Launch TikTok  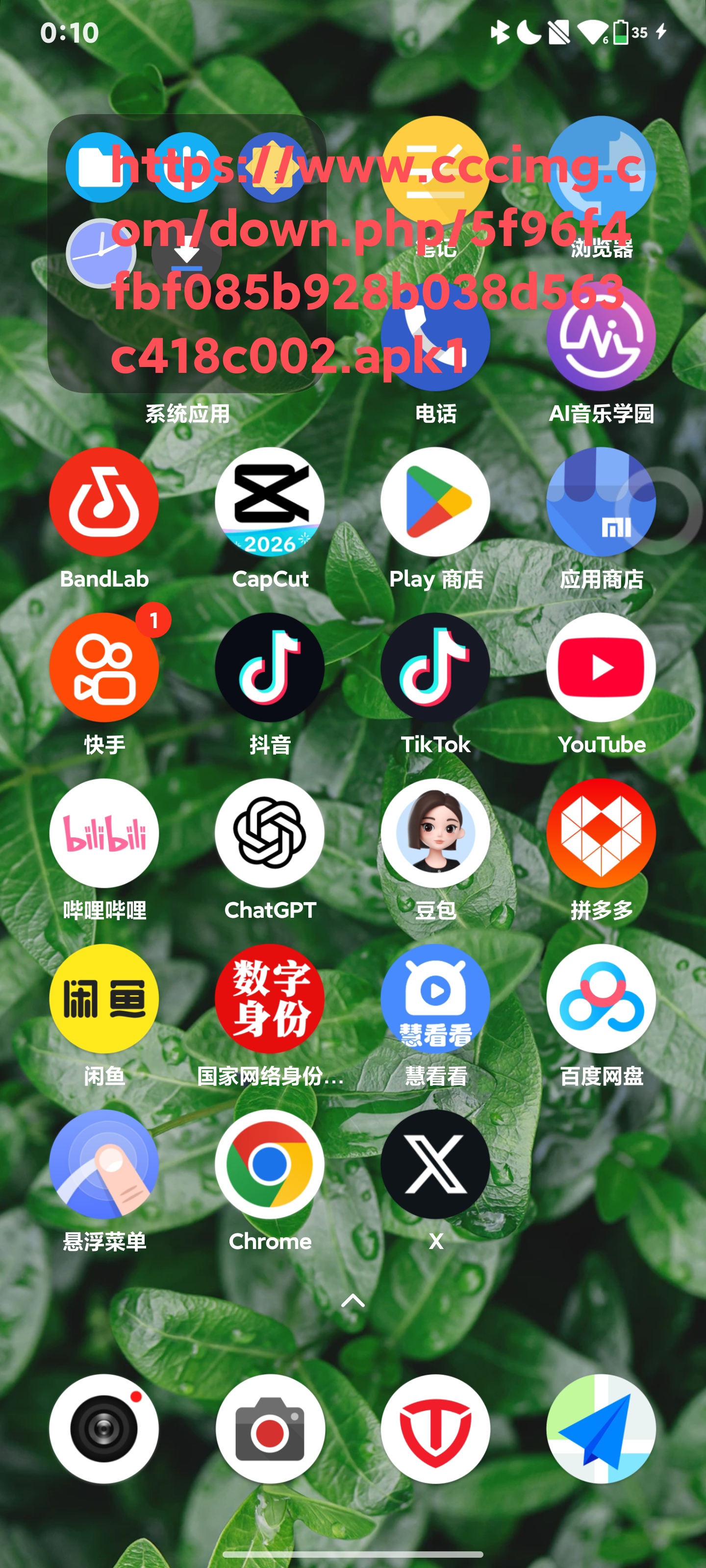tap(435, 667)
